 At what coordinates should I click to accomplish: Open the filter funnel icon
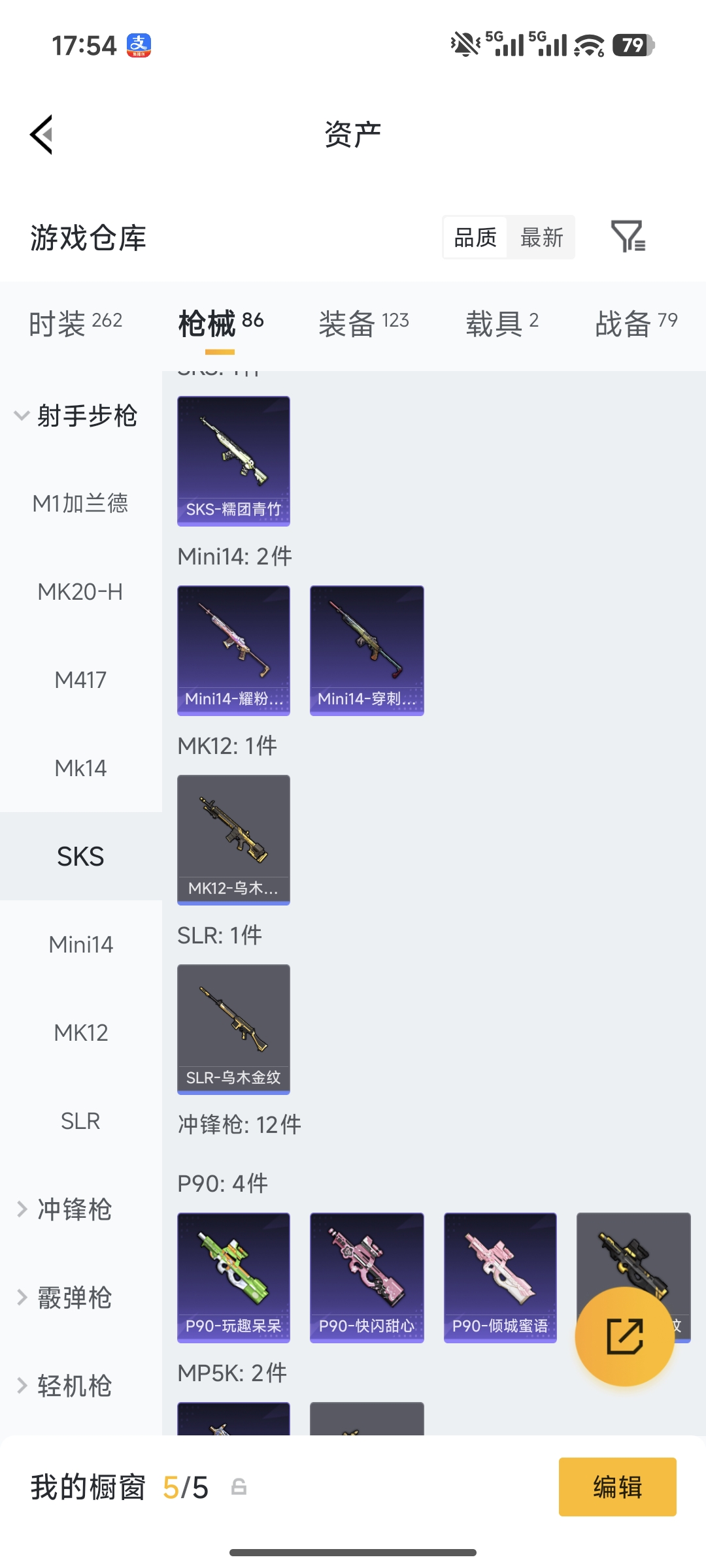(630, 238)
